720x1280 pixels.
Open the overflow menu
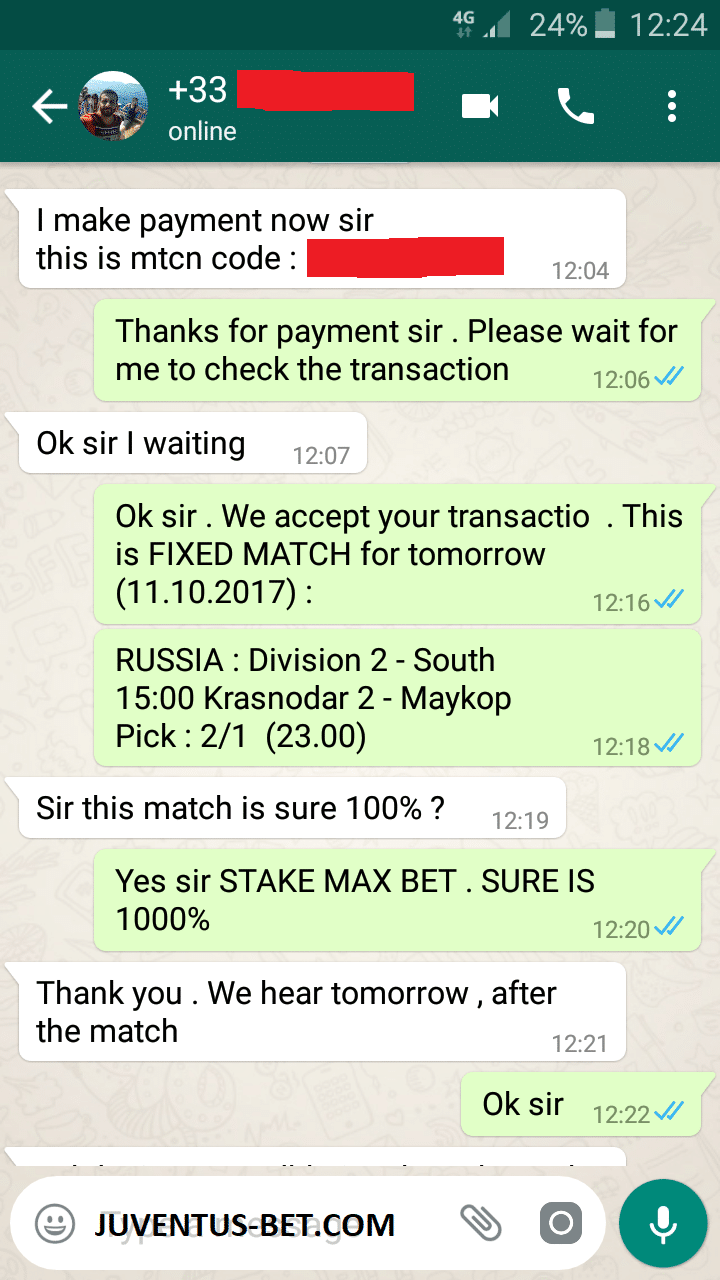pos(672,106)
